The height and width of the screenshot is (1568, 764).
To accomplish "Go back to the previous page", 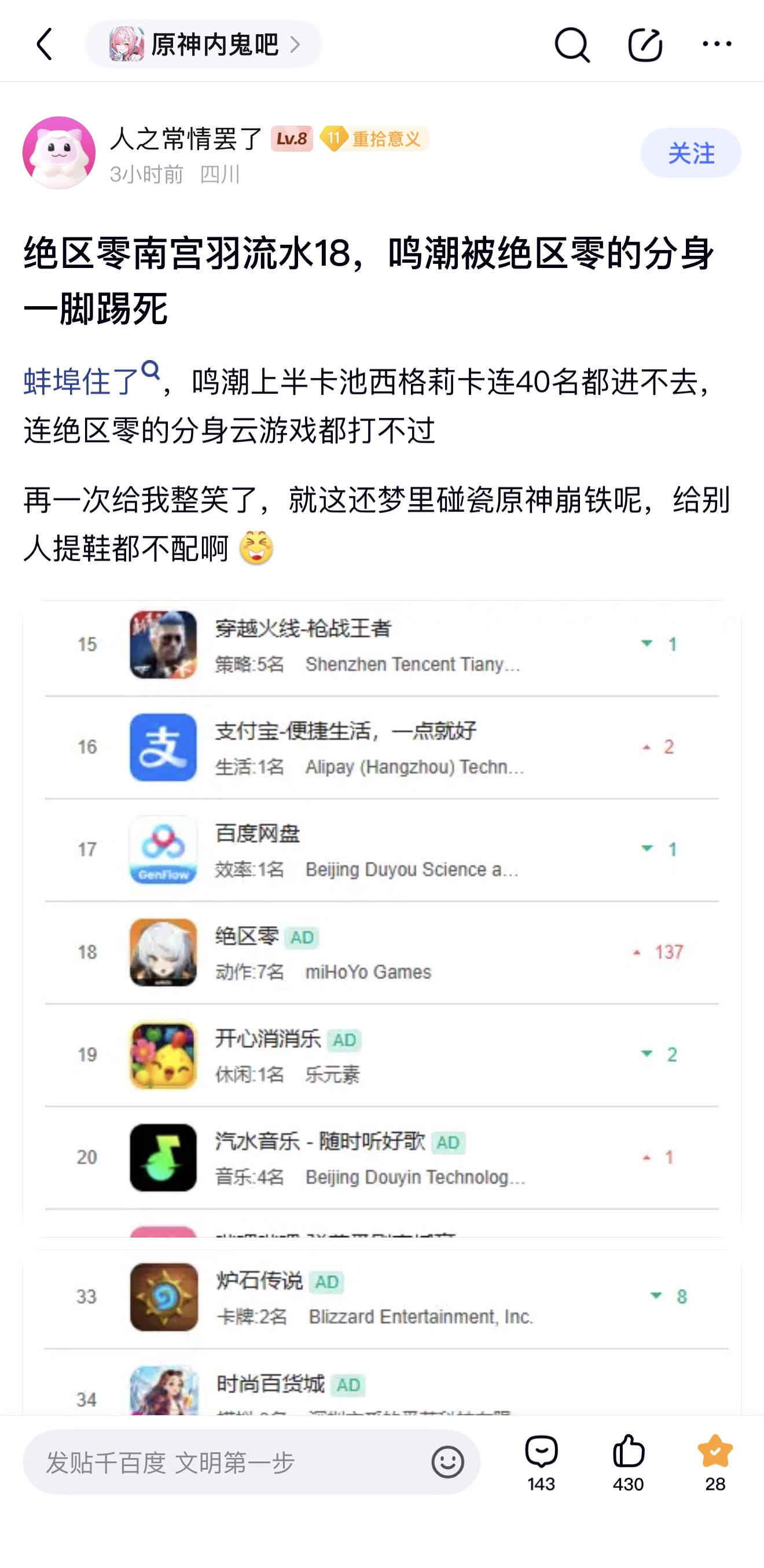I will point(44,44).
